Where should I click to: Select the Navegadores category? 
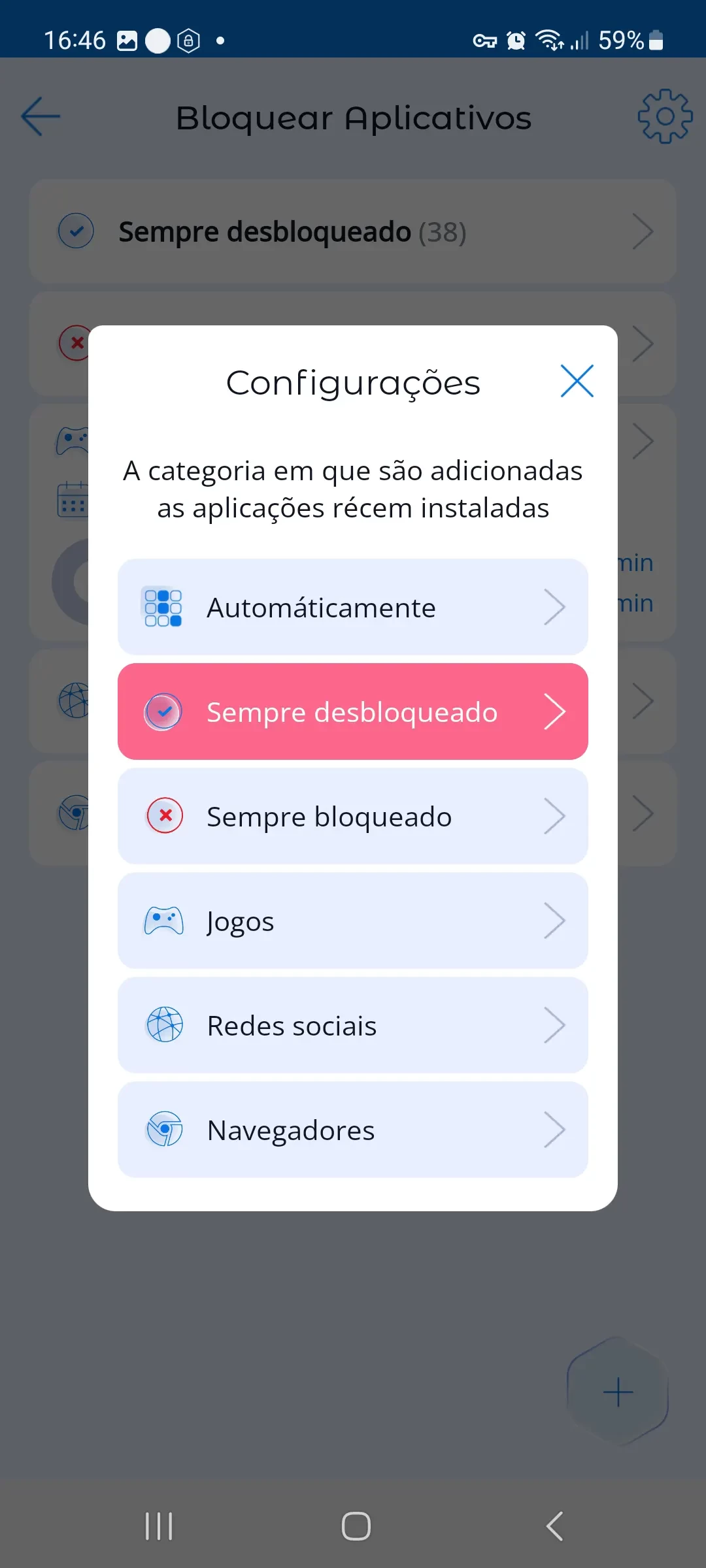(x=353, y=1130)
